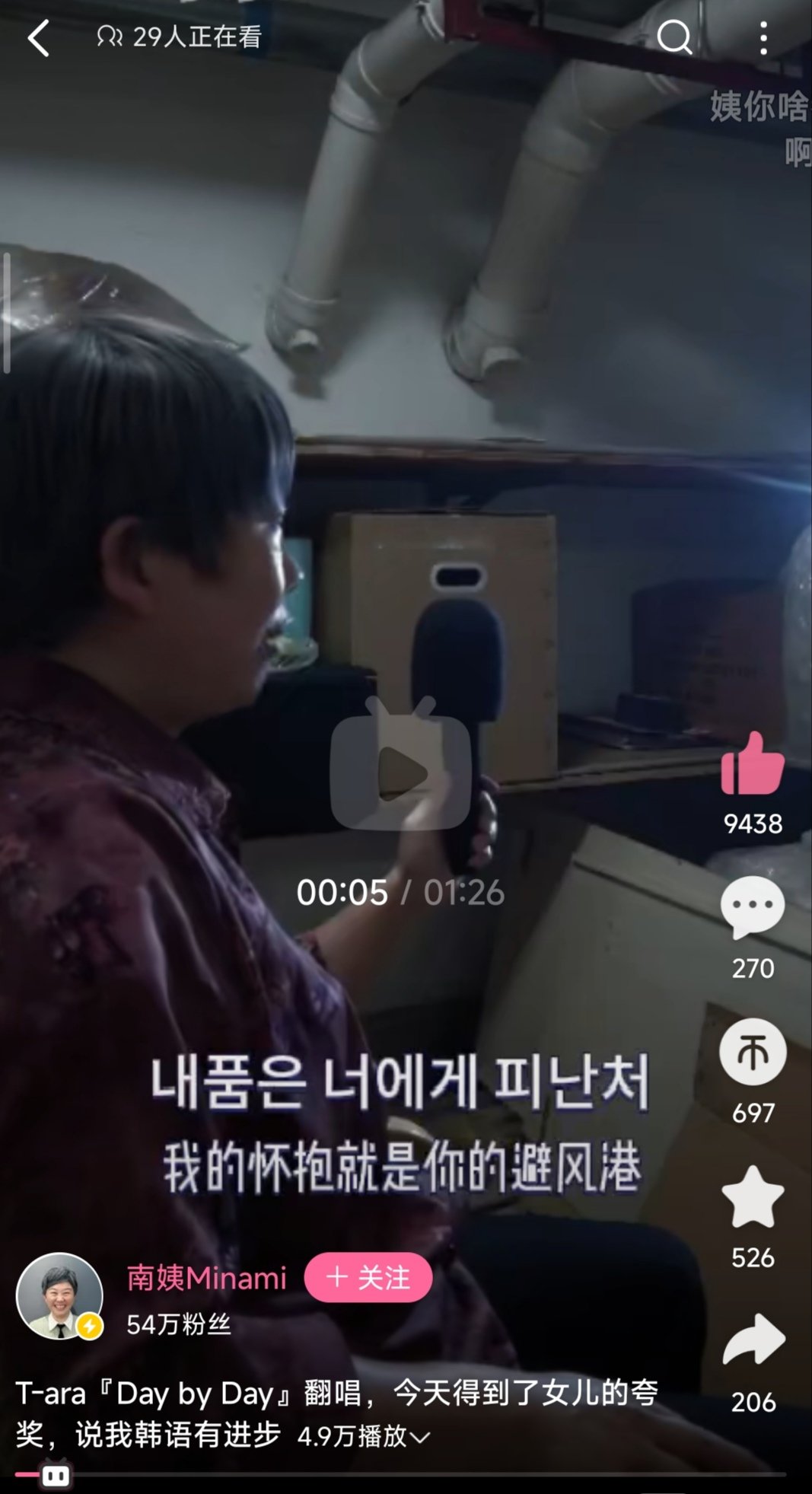This screenshot has width=812, height=1494.
Task: Open the three-dot overflow menu
Action: pyautogui.click(x=763, y=38)
